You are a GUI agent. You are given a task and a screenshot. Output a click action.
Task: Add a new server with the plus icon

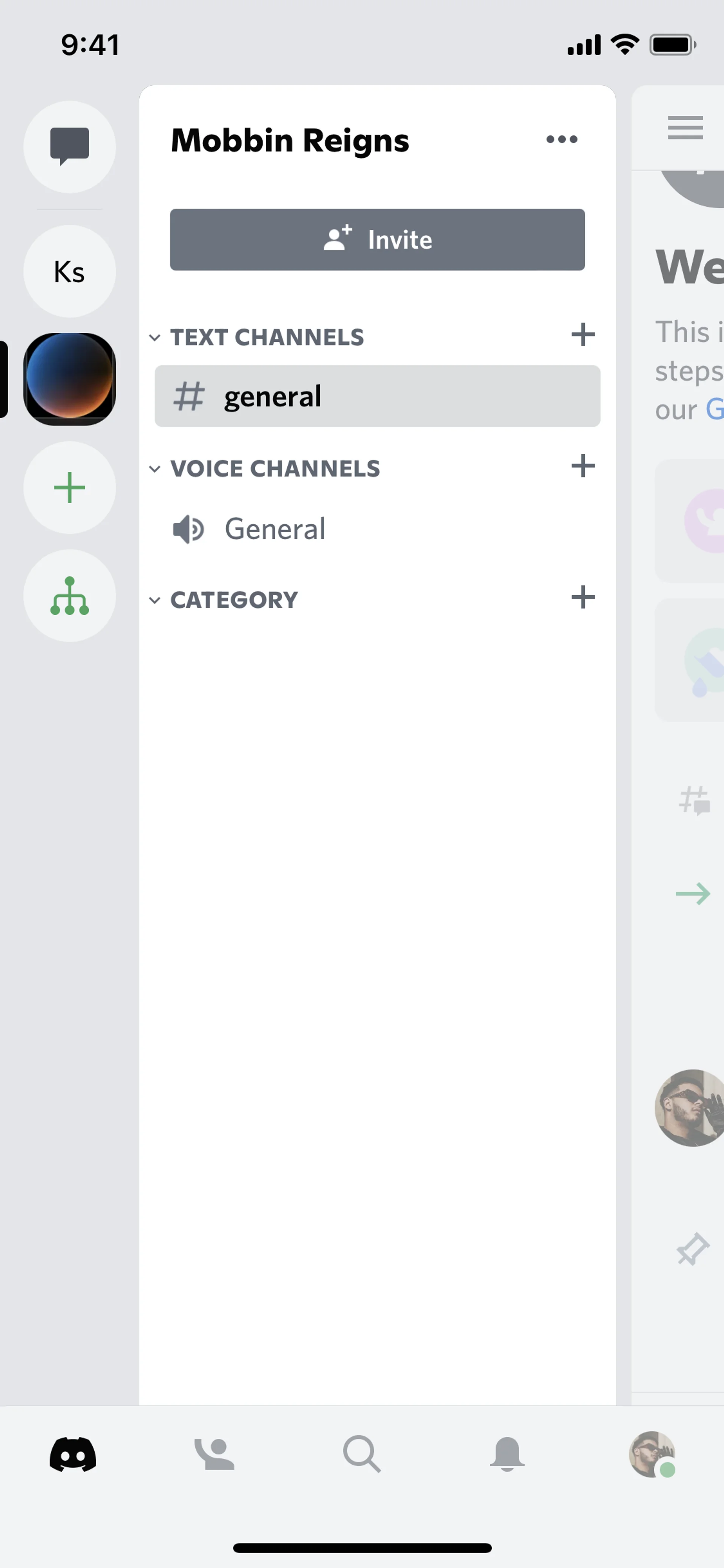tap(69, 487)
